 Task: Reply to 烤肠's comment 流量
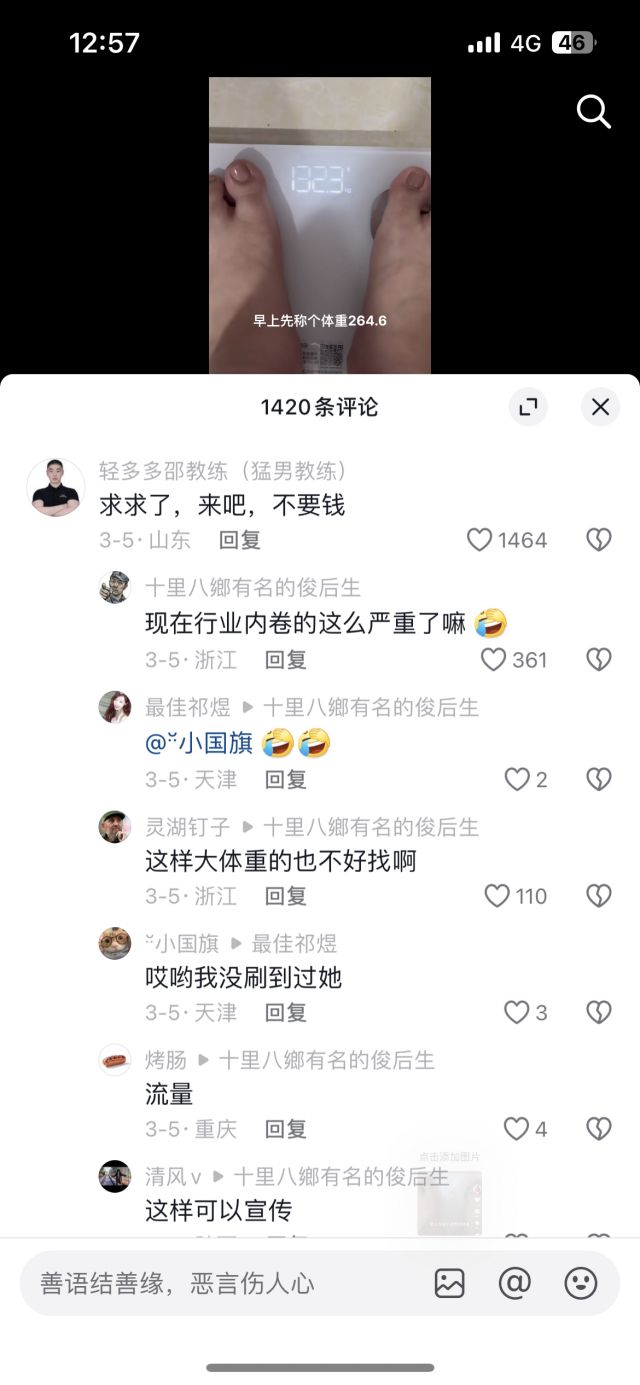285,1129
